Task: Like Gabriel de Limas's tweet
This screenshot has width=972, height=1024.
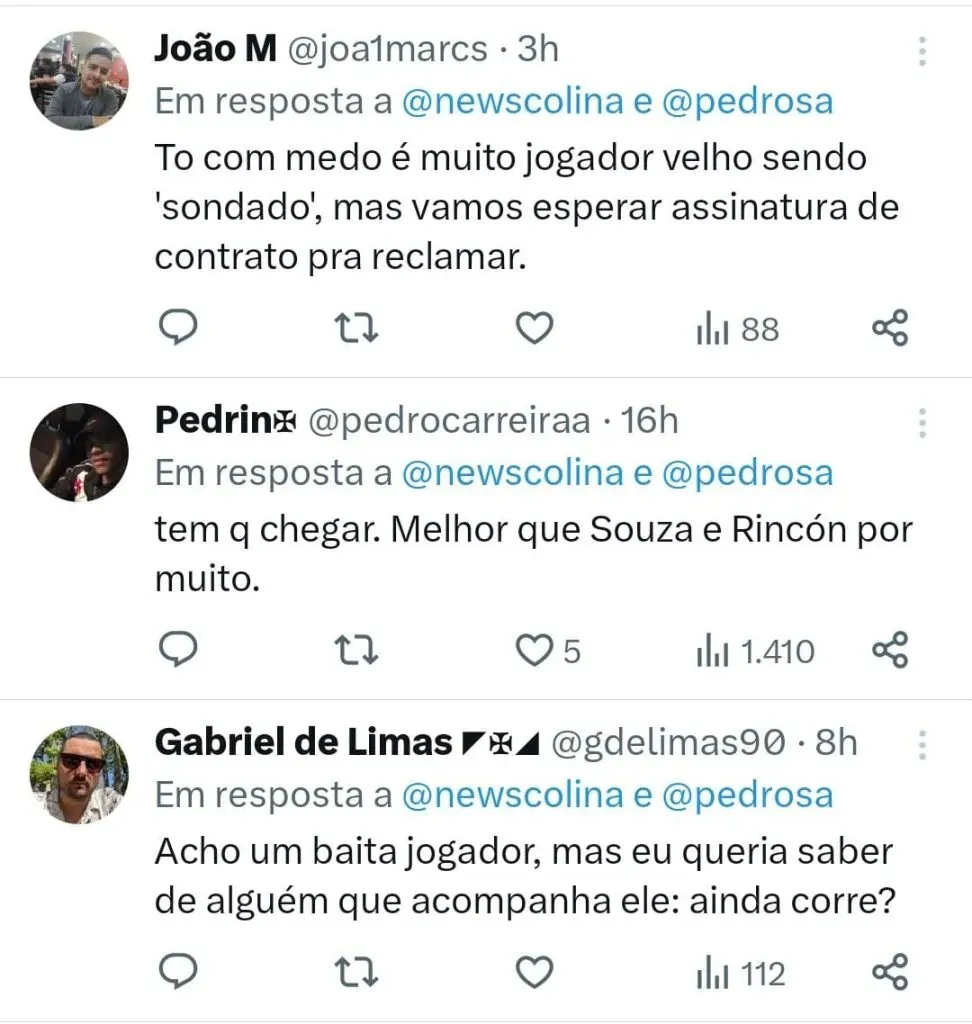Action: point(535,972)
